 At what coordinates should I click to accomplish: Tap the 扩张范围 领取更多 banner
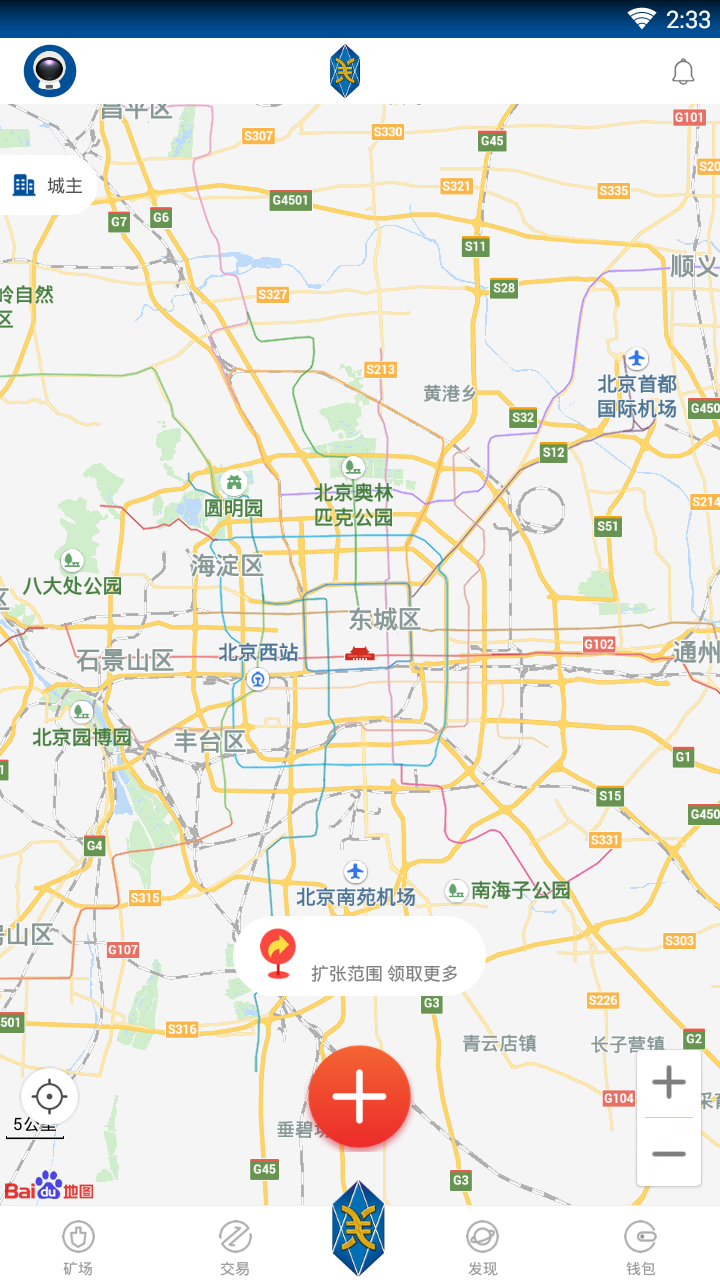(x=360, y=957)
